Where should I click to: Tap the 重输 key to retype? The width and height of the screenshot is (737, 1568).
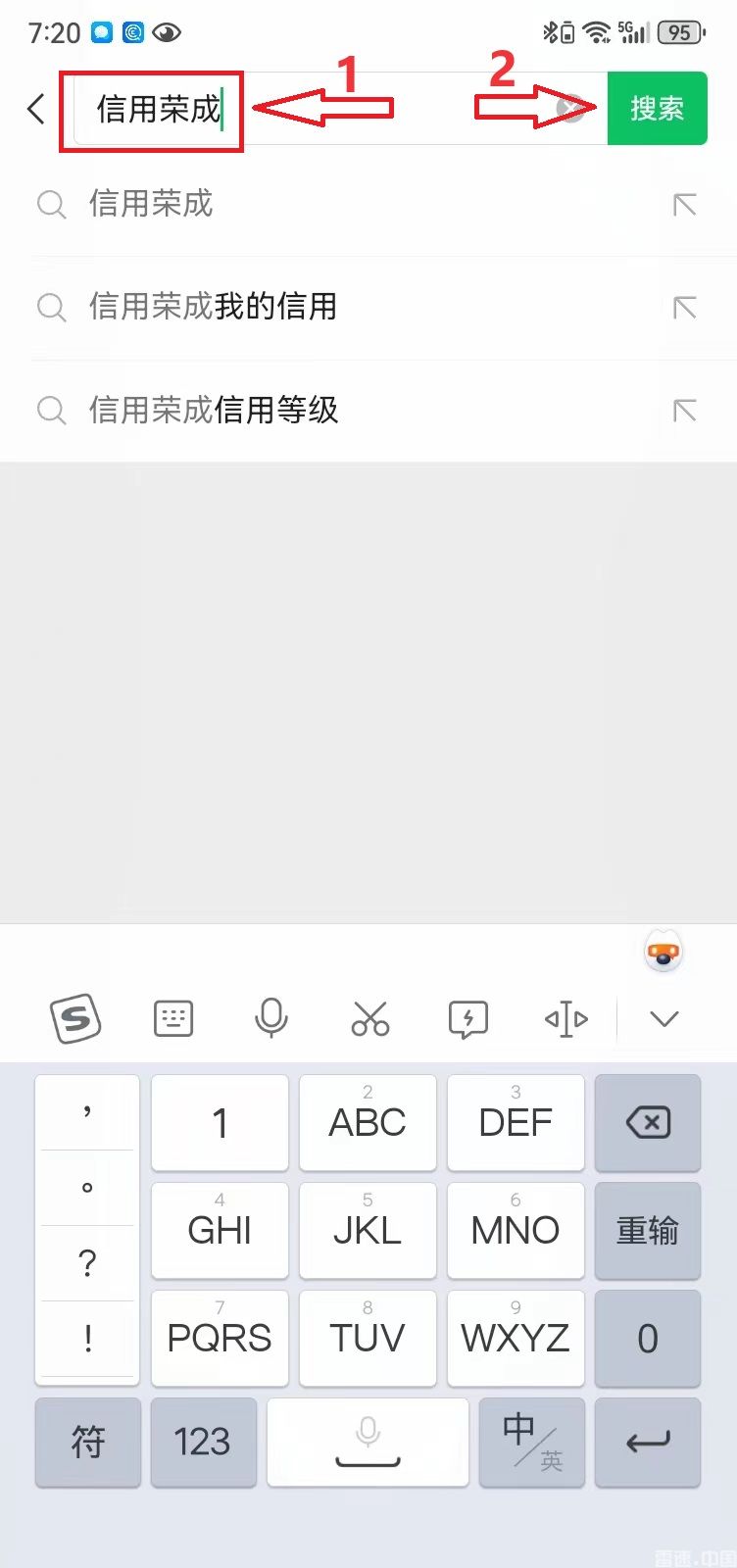click(648, 1231)
